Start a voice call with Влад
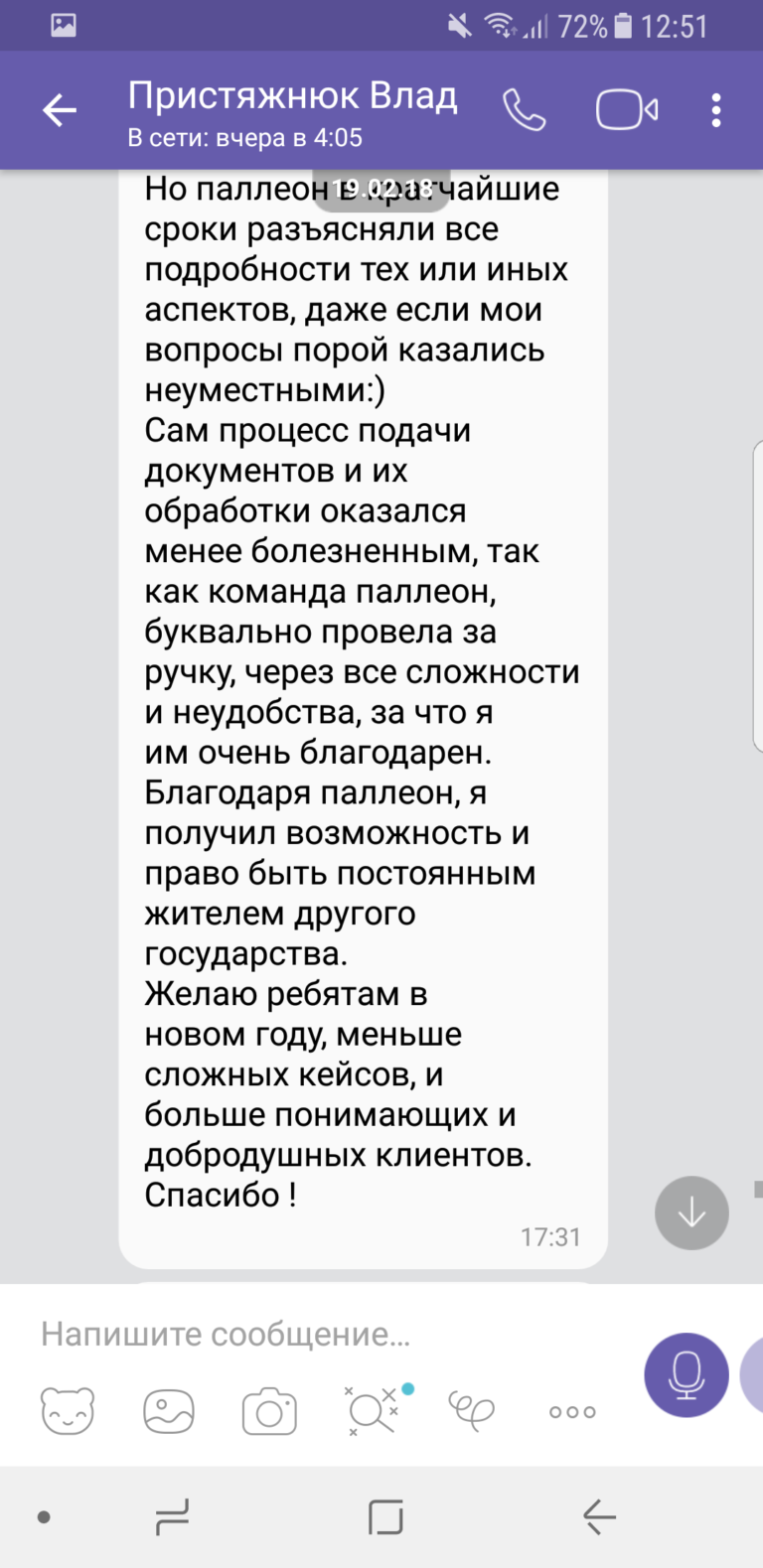The width and height of the screenshot is (763, 1568). (x=524, y=110)
